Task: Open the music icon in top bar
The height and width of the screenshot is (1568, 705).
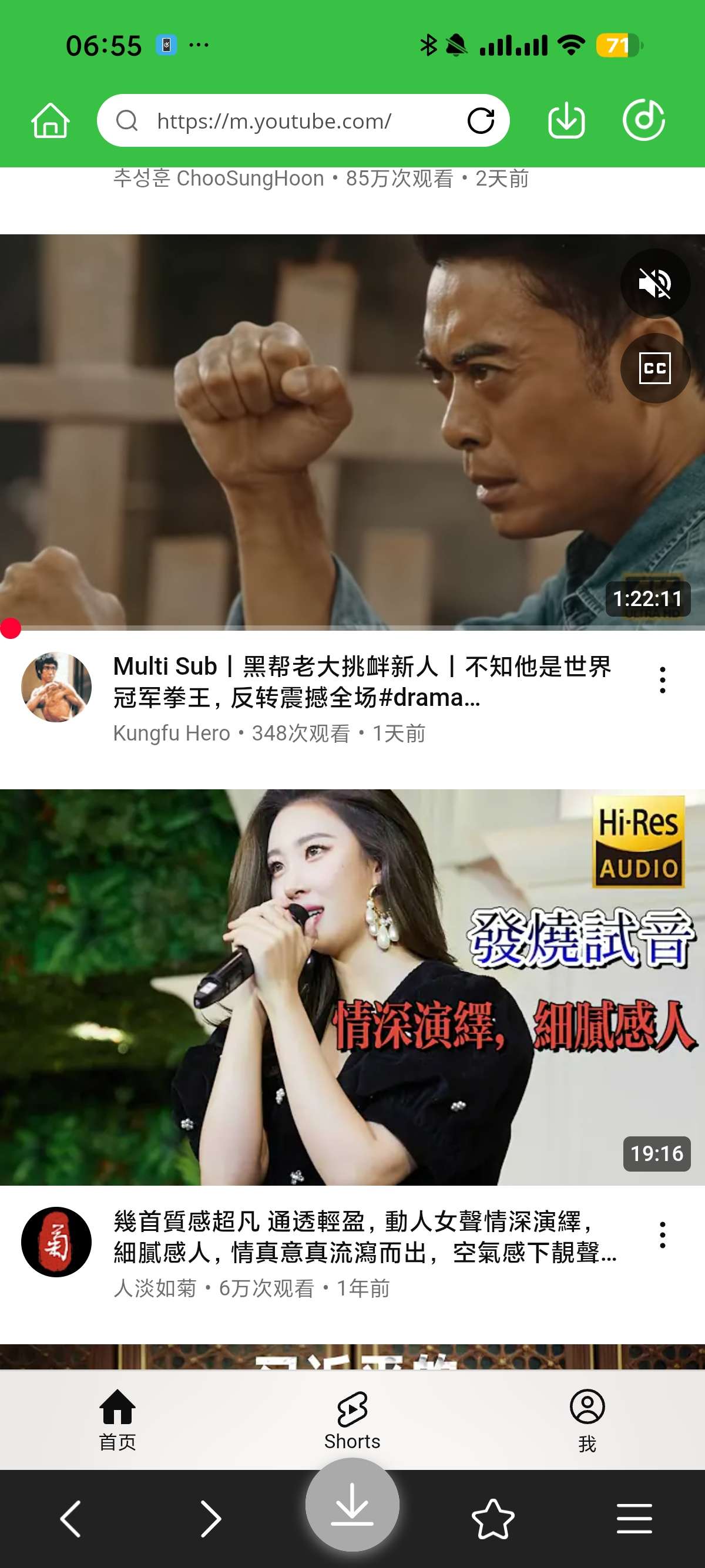Action: [x=643, y=120]
